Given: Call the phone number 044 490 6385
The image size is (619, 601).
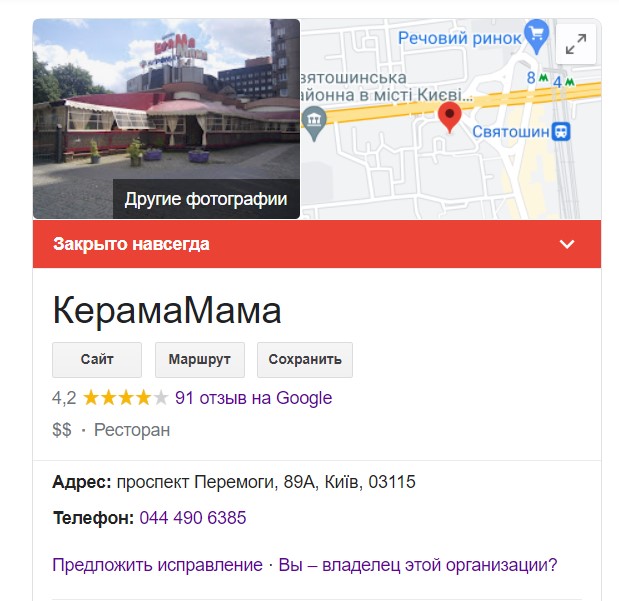Looking at the screenshot, I should coord(193,518).
